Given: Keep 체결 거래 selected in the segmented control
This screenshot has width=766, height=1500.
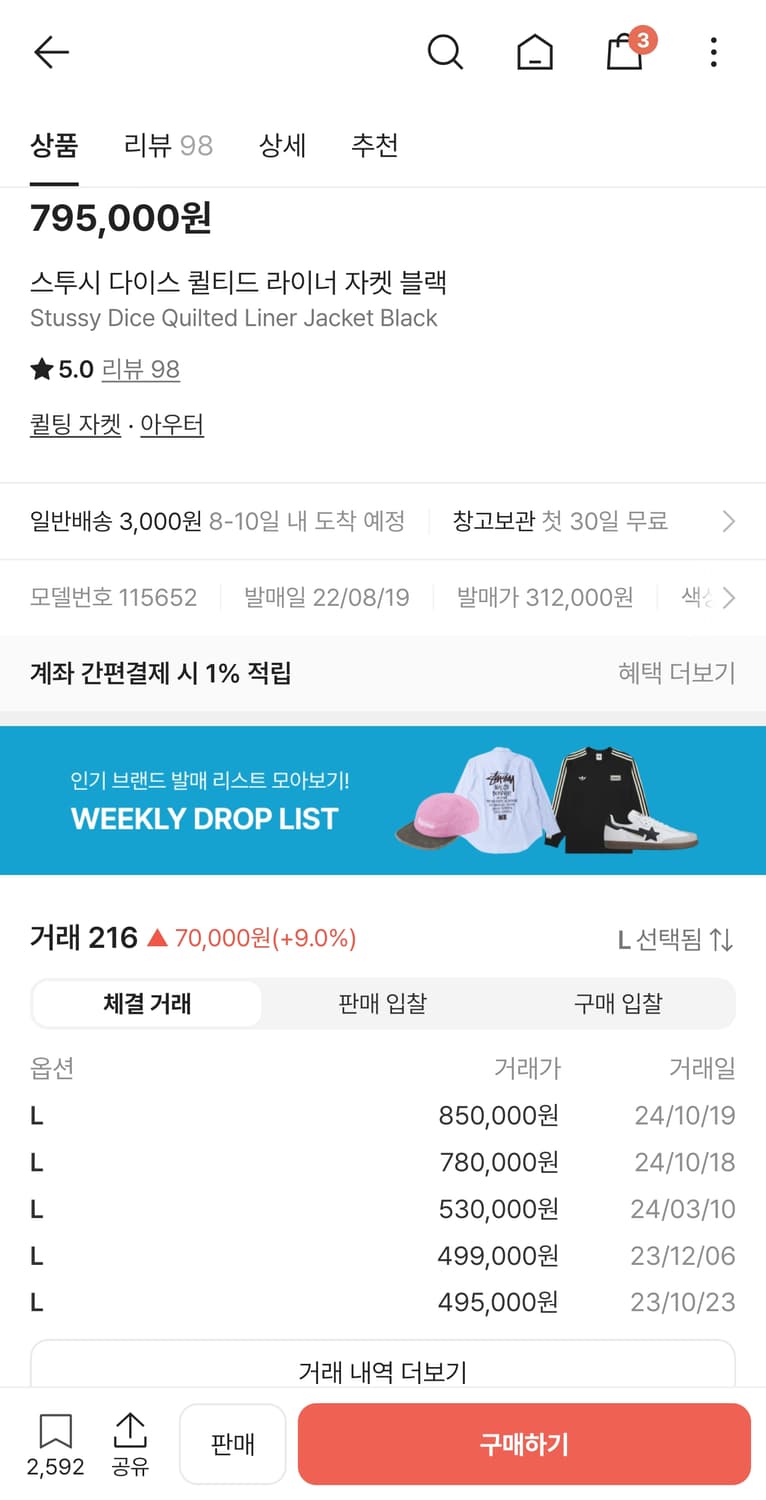Looking at the screenshot, I should click(x=146, y=1003).
